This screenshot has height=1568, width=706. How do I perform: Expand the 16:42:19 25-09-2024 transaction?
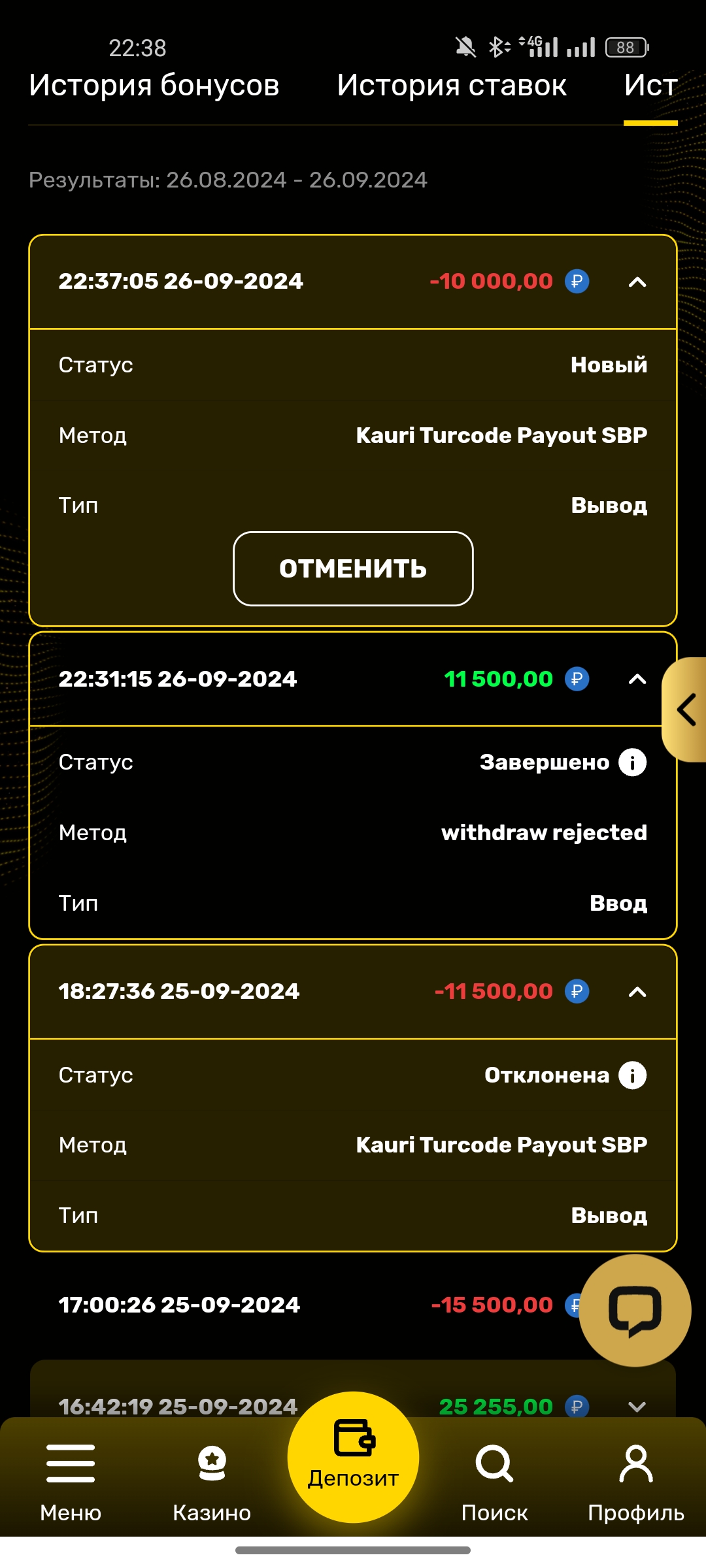(637, 1407)
